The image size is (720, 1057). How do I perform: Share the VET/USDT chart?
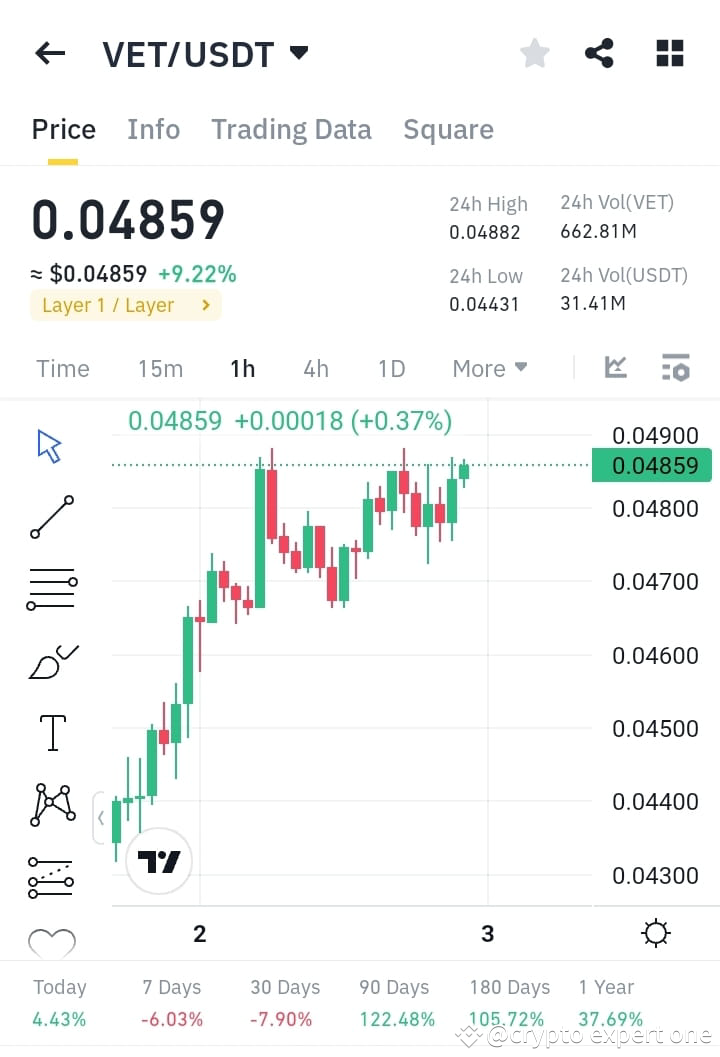[599, 53]
